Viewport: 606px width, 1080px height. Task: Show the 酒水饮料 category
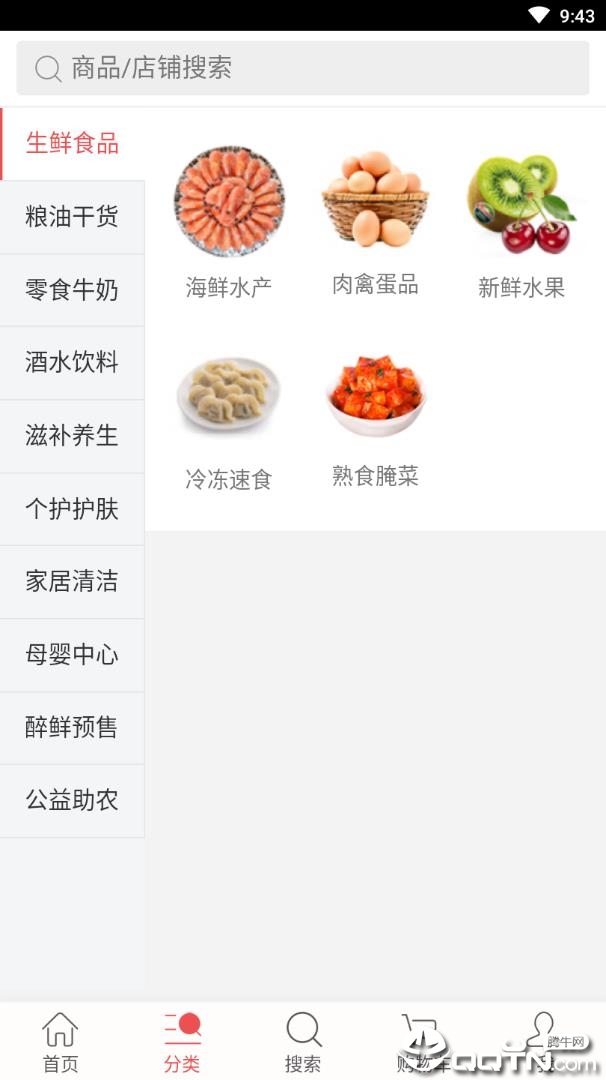[72, 363]
